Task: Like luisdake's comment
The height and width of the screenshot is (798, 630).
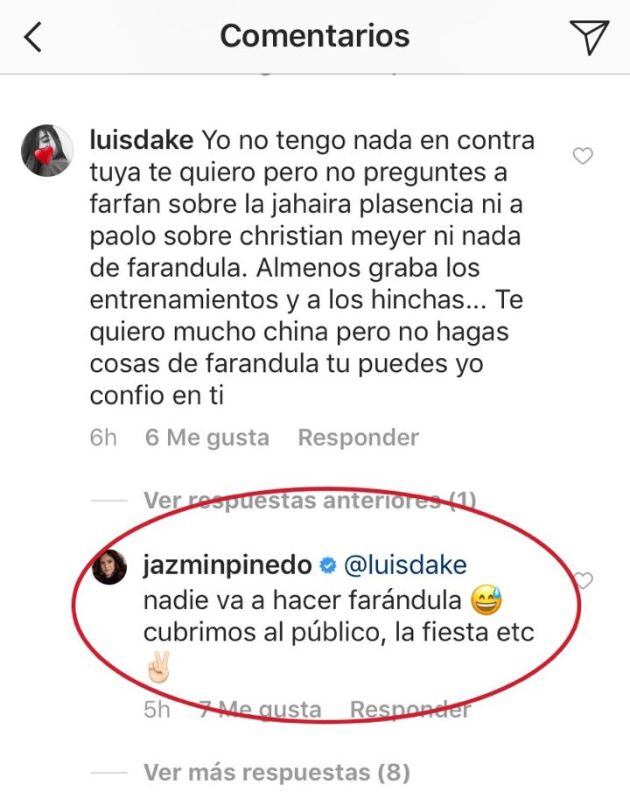Action: point(582,156)
